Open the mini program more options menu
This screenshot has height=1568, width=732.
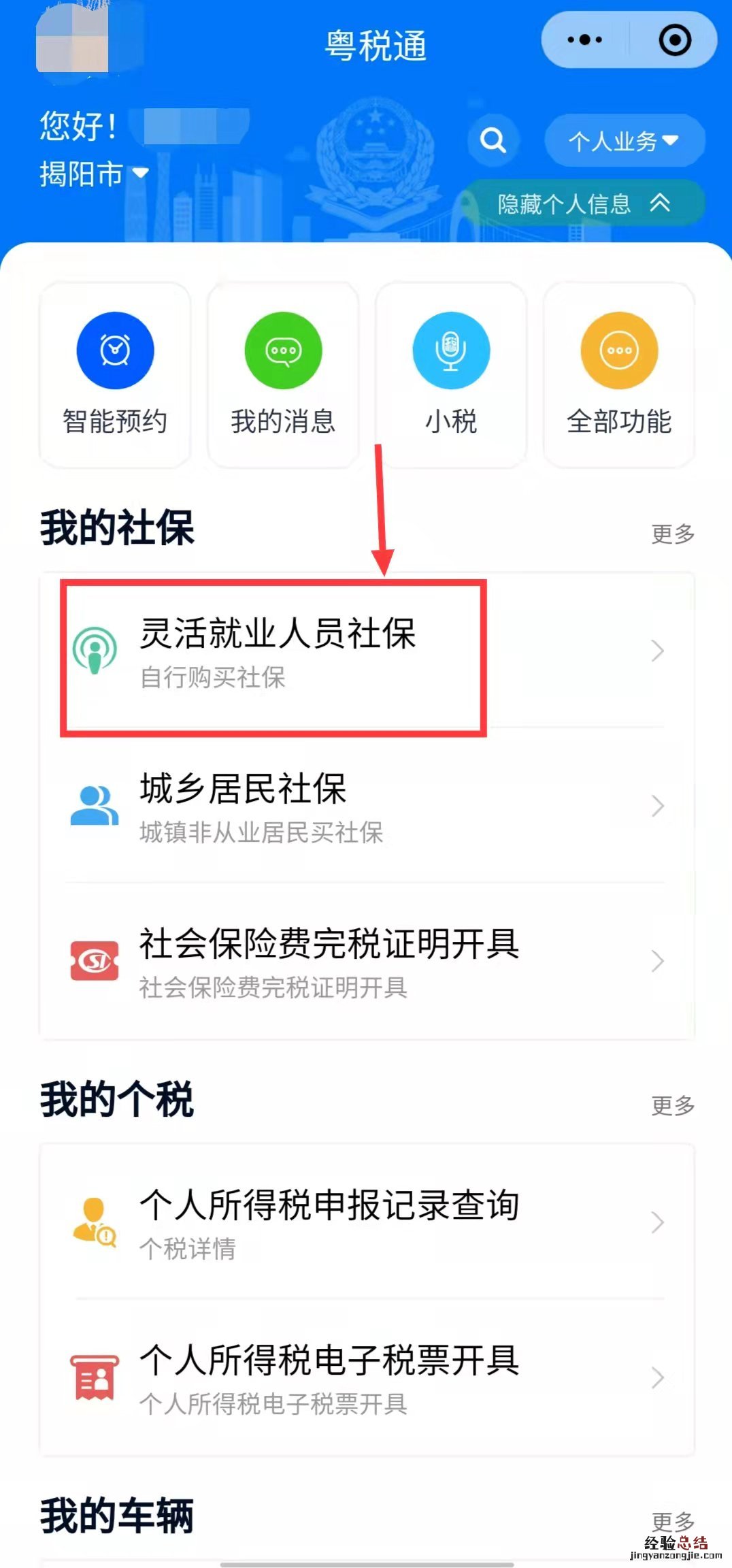tap(584, 40)
